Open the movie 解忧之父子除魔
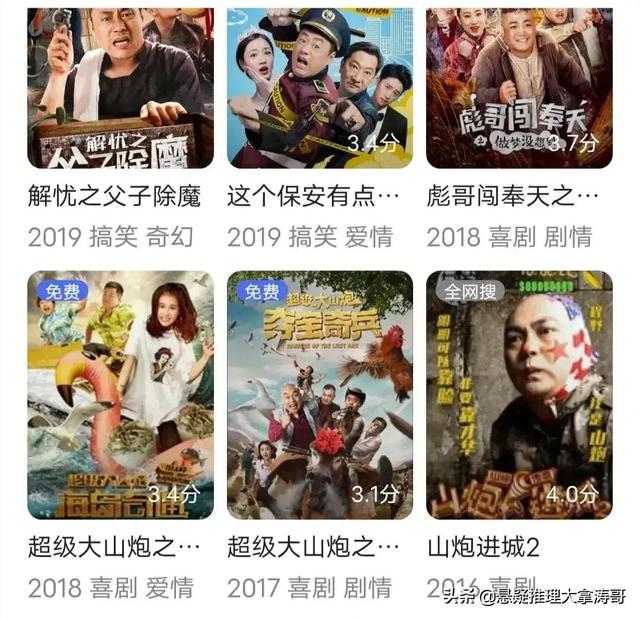 tap(120, 88)
